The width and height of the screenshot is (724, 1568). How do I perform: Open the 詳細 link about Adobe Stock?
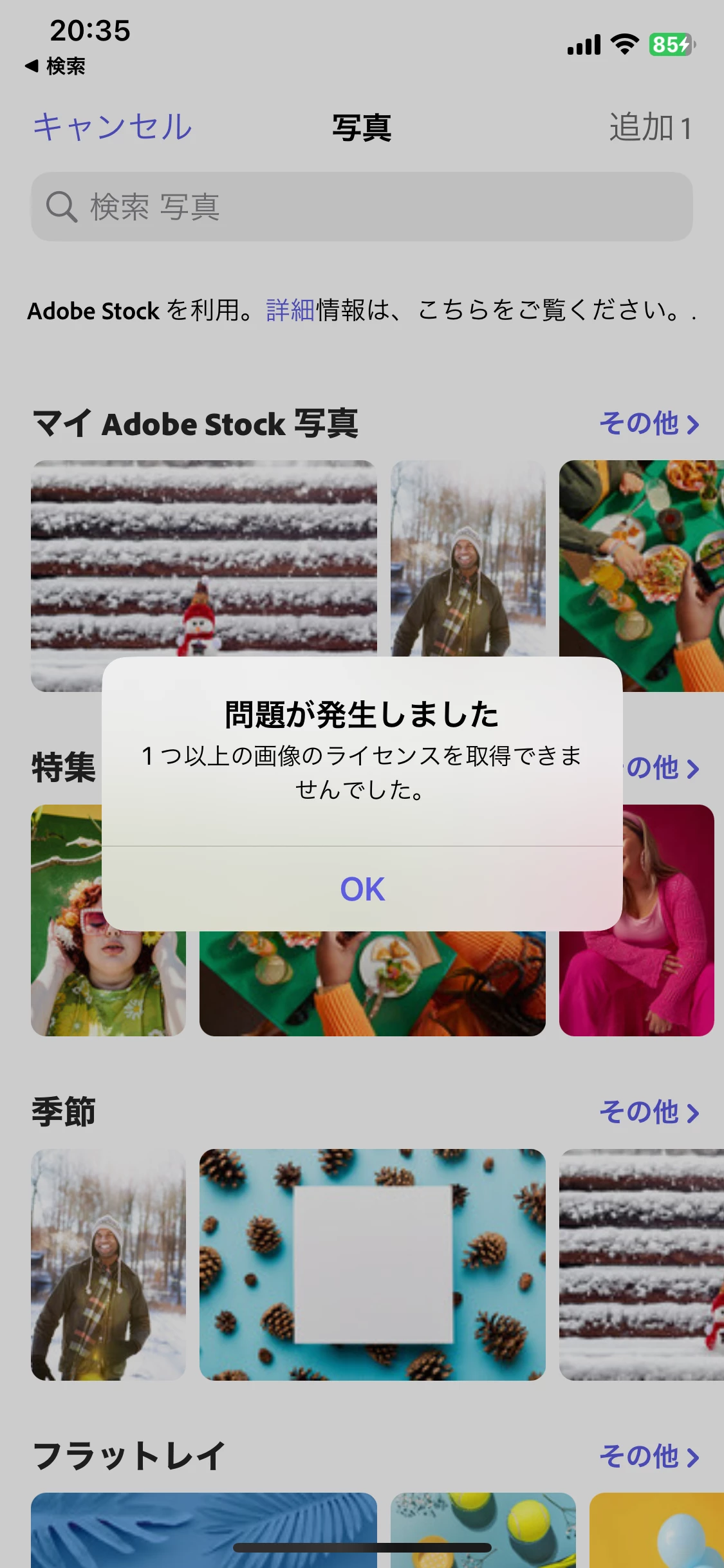(290, 310)
